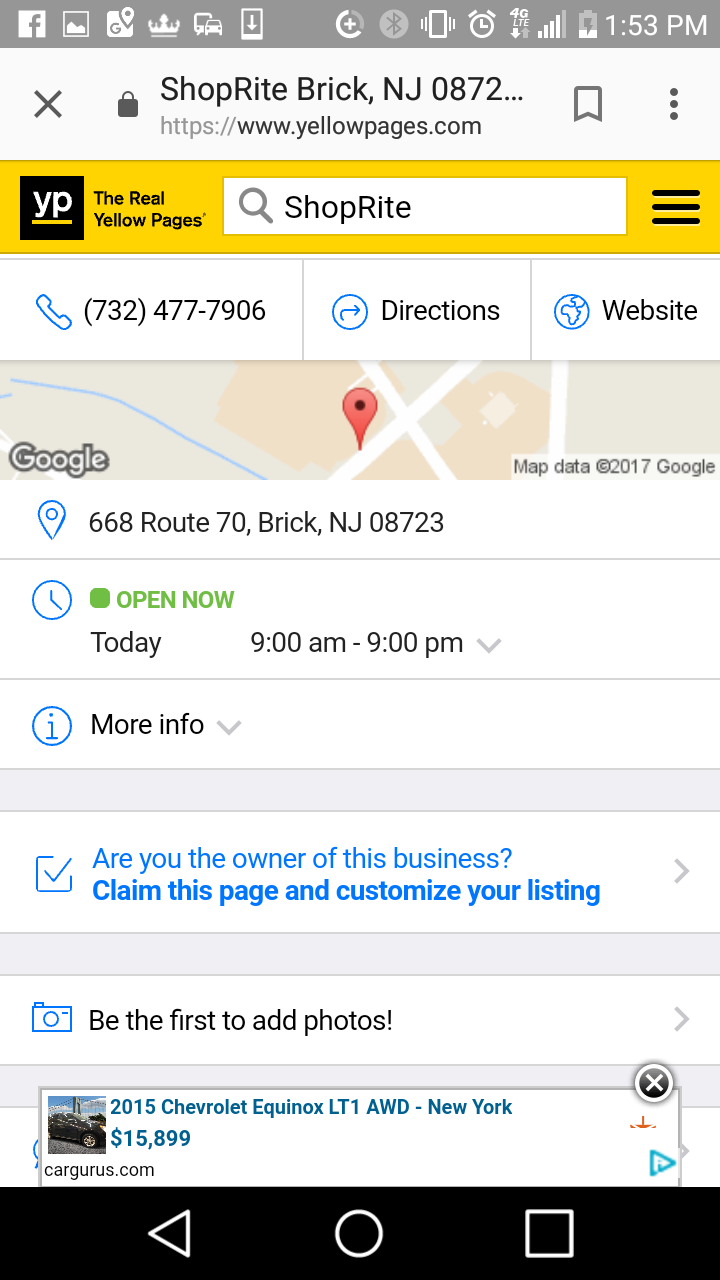Close the browser tab with X
Viewport: 720px width, 1280px height.
(x=48, y=104)
